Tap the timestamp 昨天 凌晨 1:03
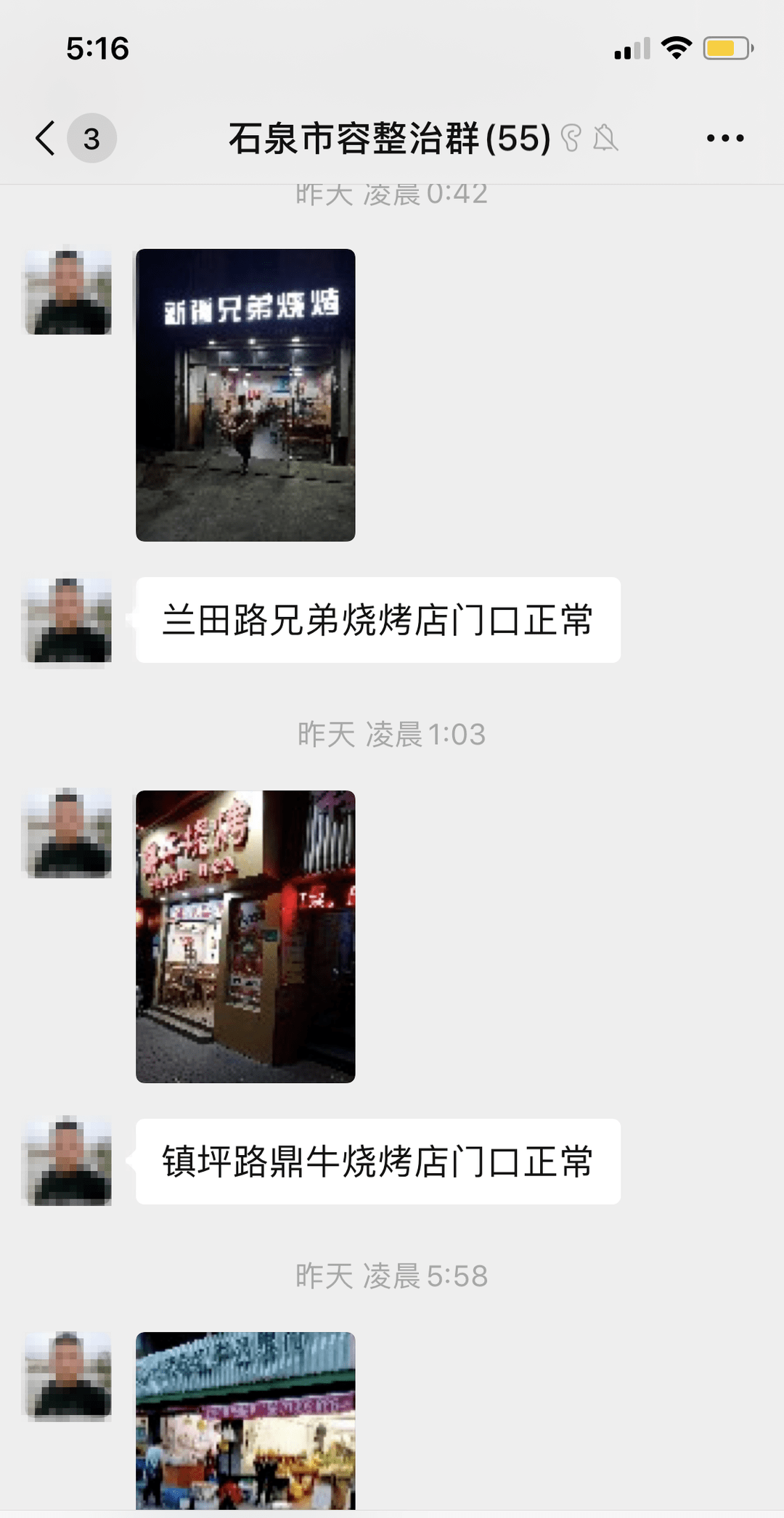Image resolution: width=784 pixels, height=1518 pixels. [392, 735]
